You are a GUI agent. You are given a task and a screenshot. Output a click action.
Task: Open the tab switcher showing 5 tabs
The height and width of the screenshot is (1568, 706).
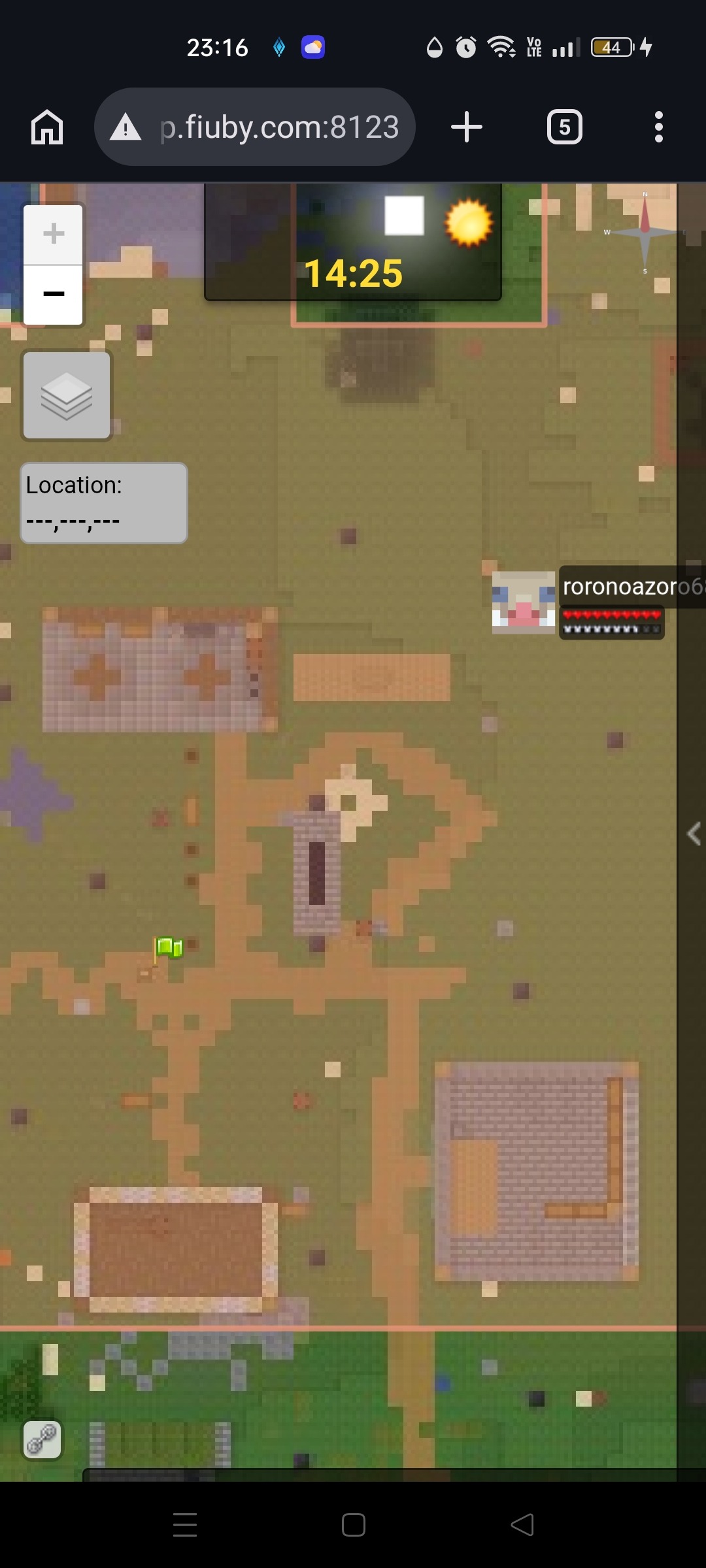564,127
